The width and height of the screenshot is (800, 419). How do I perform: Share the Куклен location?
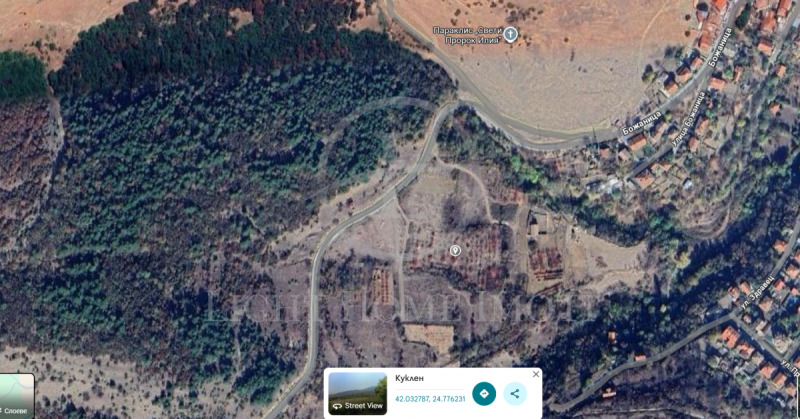coord(515,393)
